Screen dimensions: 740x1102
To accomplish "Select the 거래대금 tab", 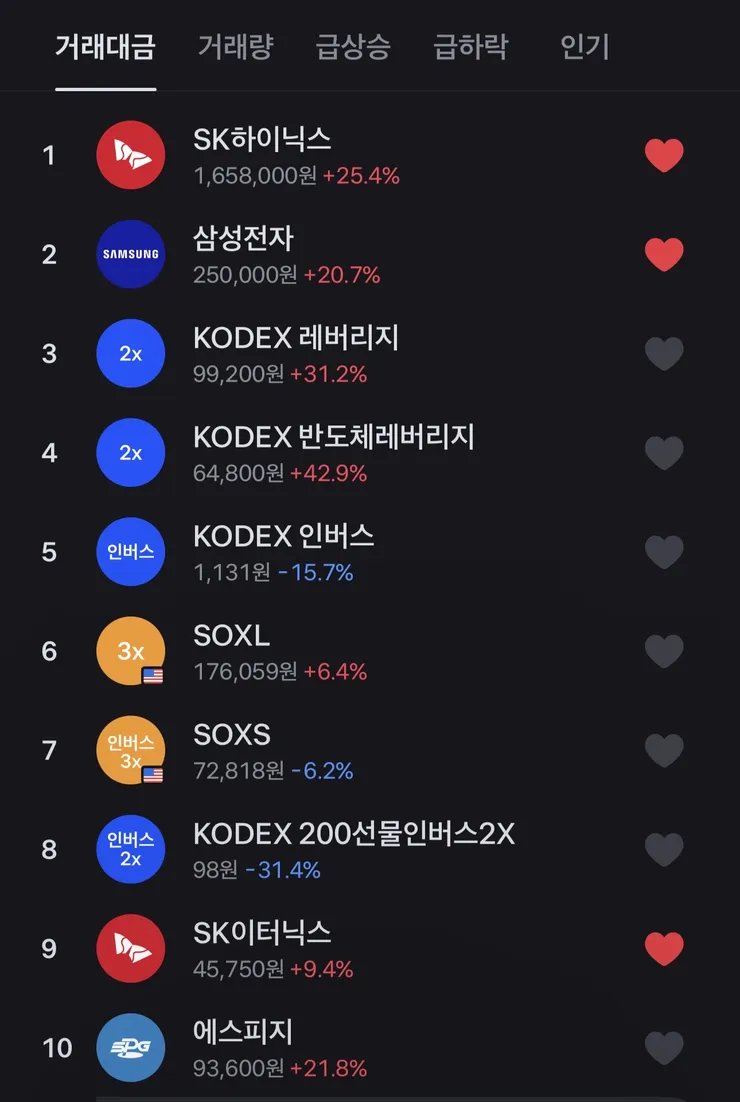I will click(x=105, y=48).
